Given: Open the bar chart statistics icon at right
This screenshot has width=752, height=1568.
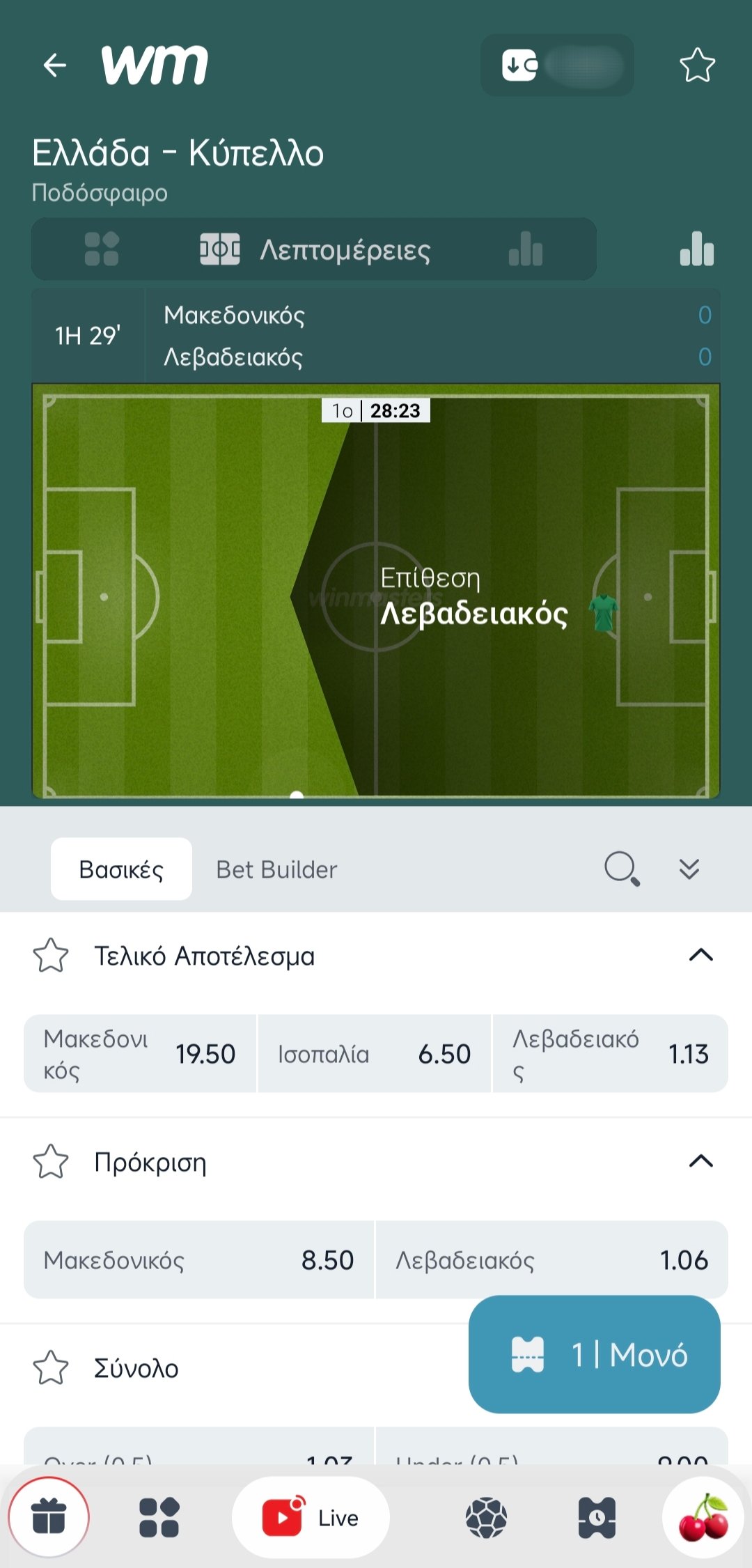Looking at the screenshot, I should [697, 249].
